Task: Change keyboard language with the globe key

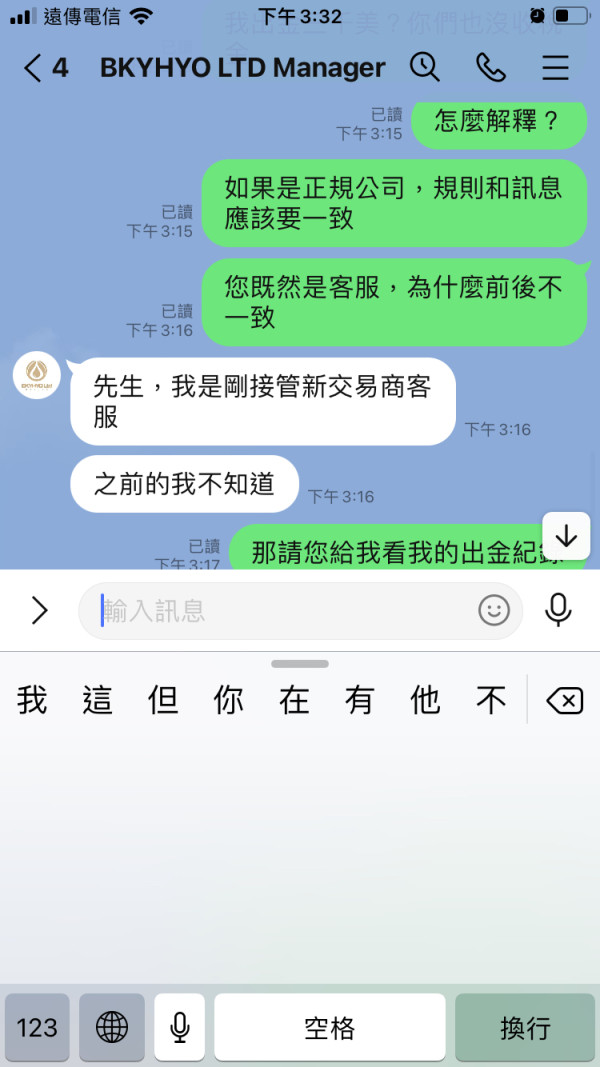Action: point(112,1027)
